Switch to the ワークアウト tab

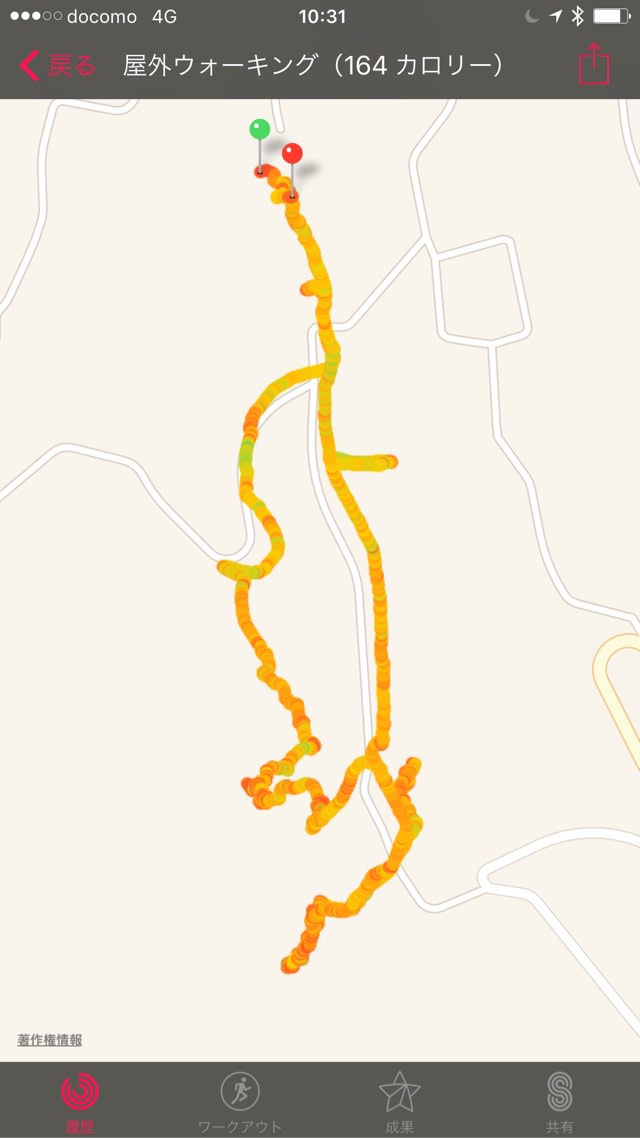tap(240, 1100)
